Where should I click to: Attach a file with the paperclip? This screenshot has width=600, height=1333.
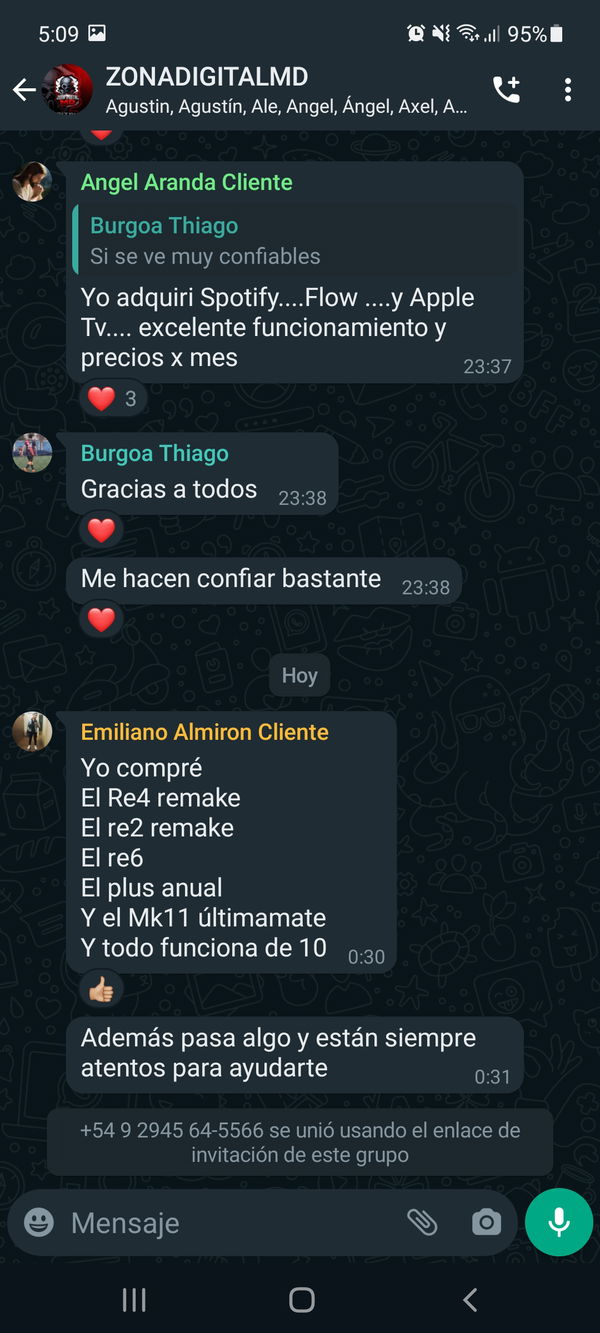coord(422,1222)
